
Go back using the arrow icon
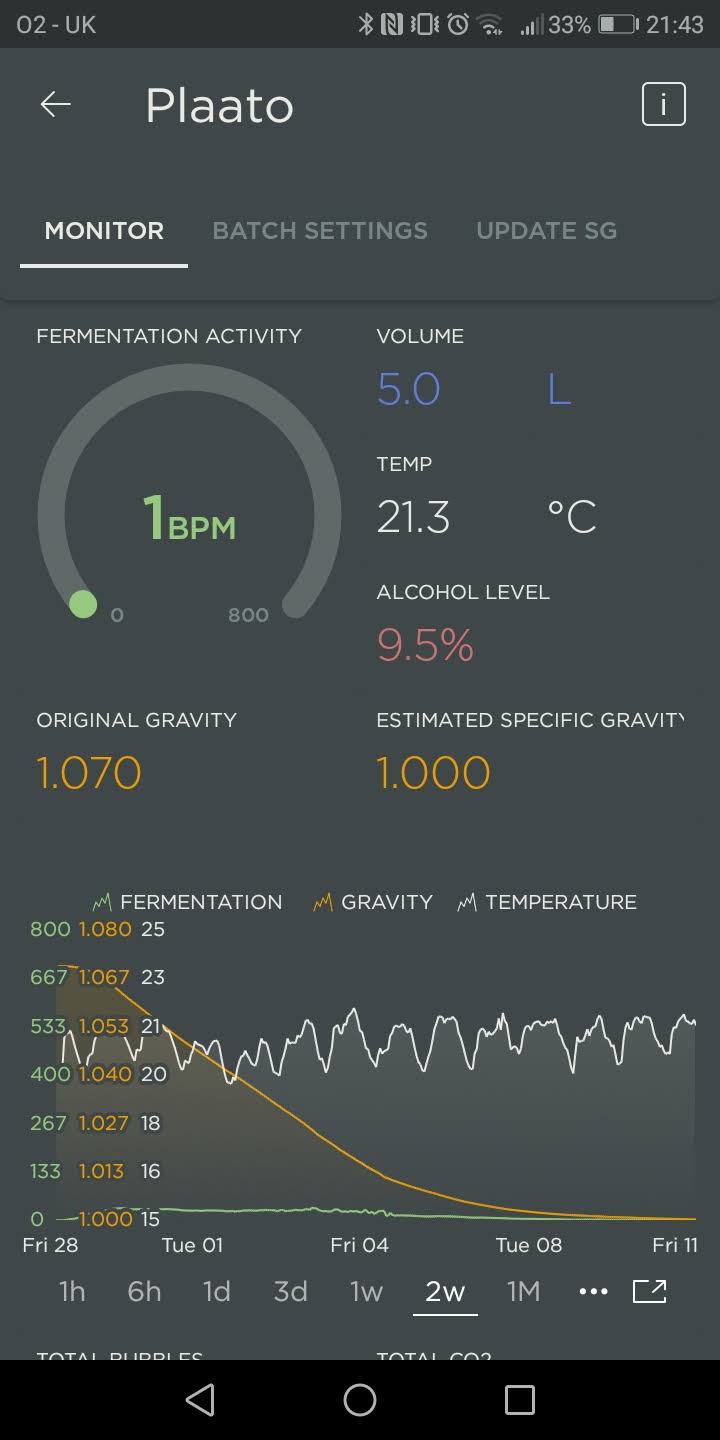[55, 104]
